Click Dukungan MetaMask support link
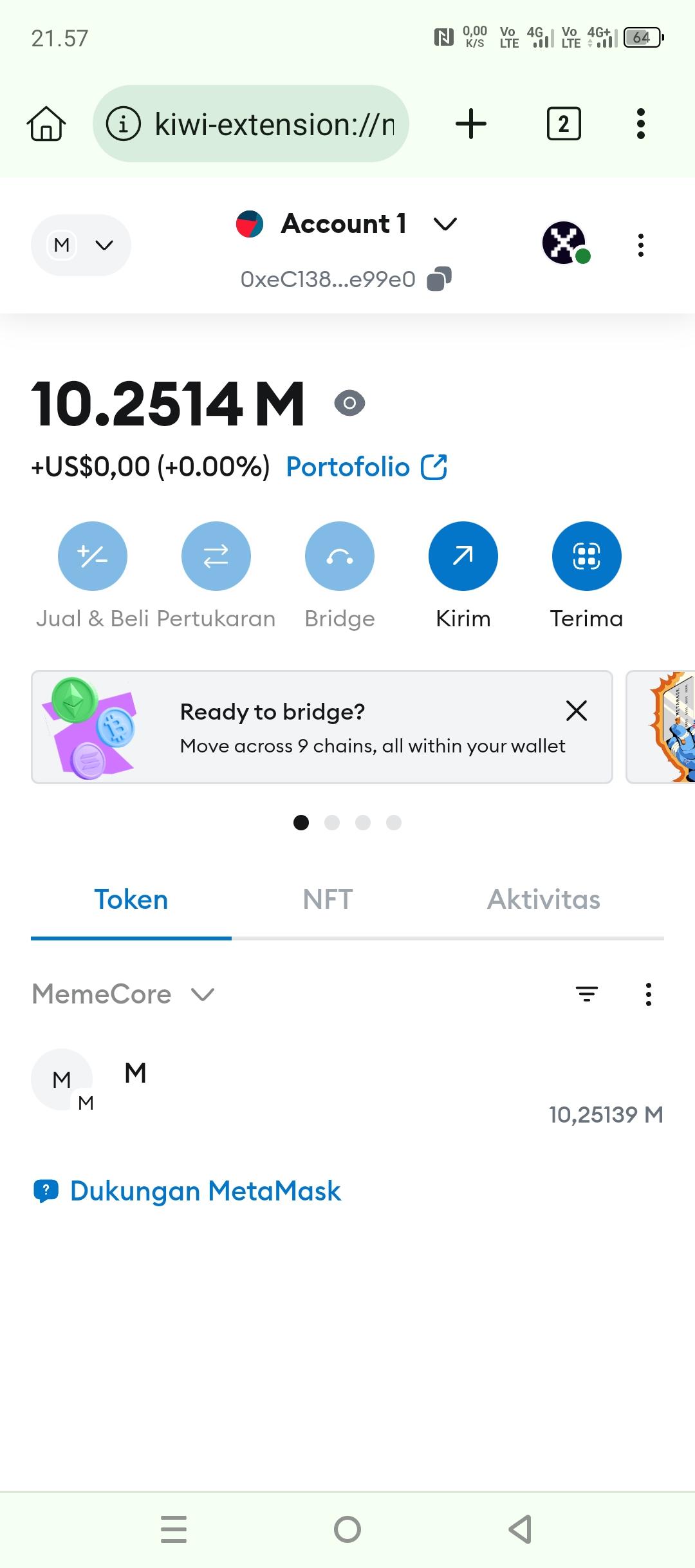This screenshot has width=695, height=1568. (x=205, y=1191)
